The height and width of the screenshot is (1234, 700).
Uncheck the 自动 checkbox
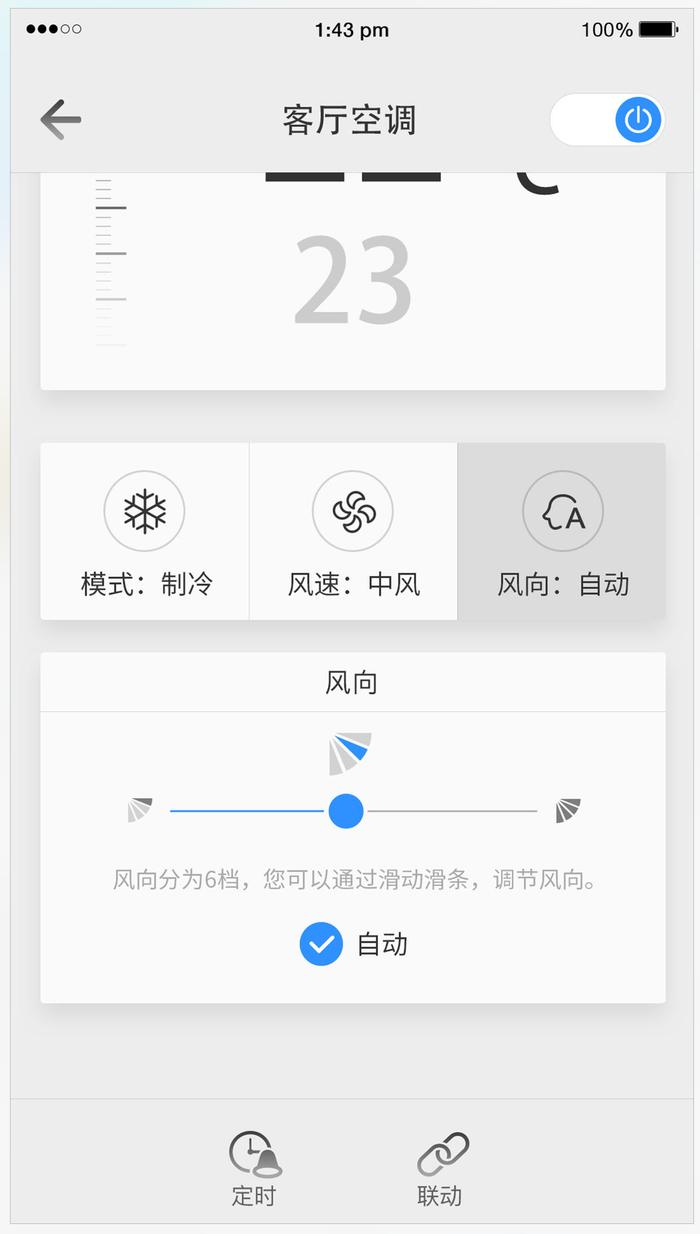[x=321, y=944]
